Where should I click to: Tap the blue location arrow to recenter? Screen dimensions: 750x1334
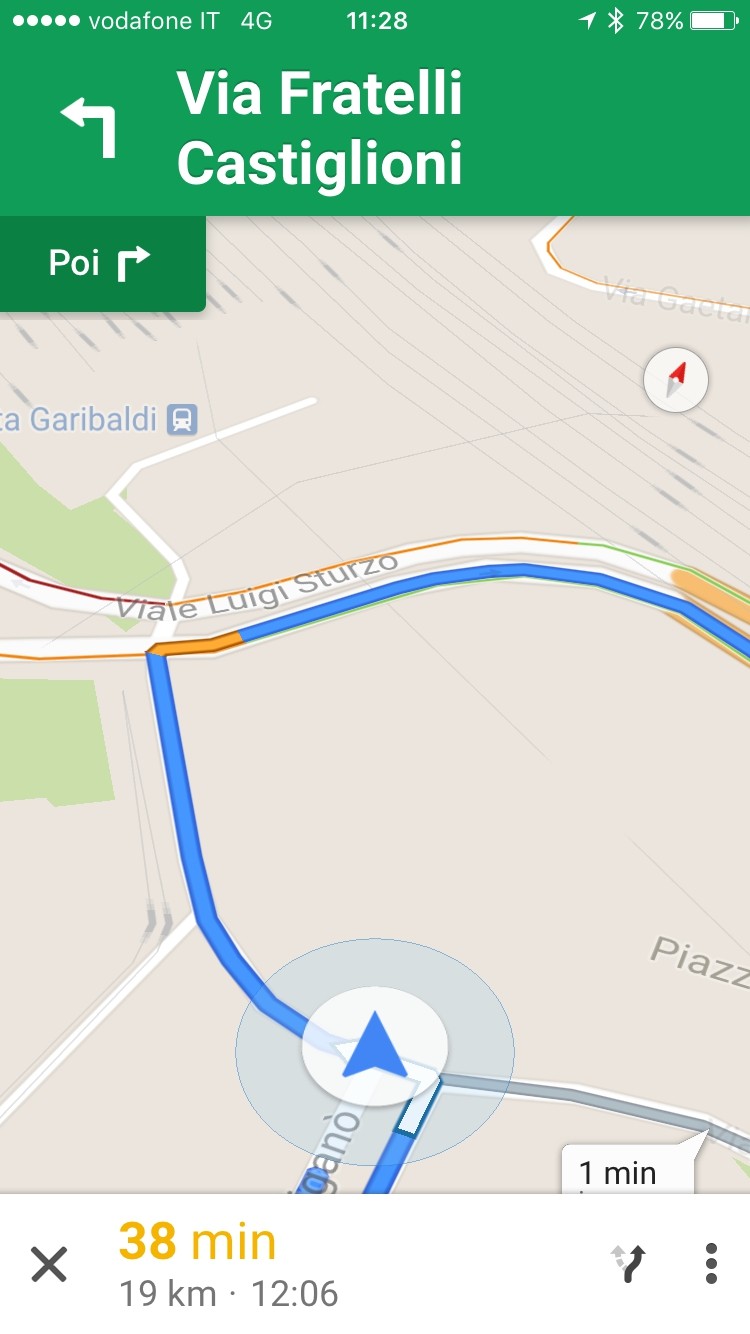(375, 1045)
